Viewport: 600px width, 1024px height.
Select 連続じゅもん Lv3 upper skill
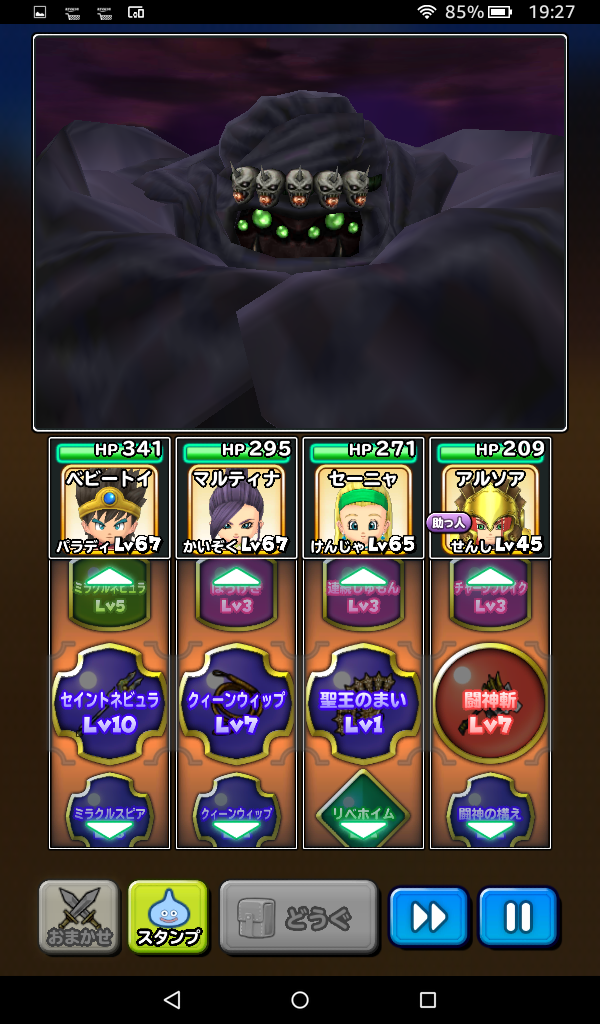363,594
